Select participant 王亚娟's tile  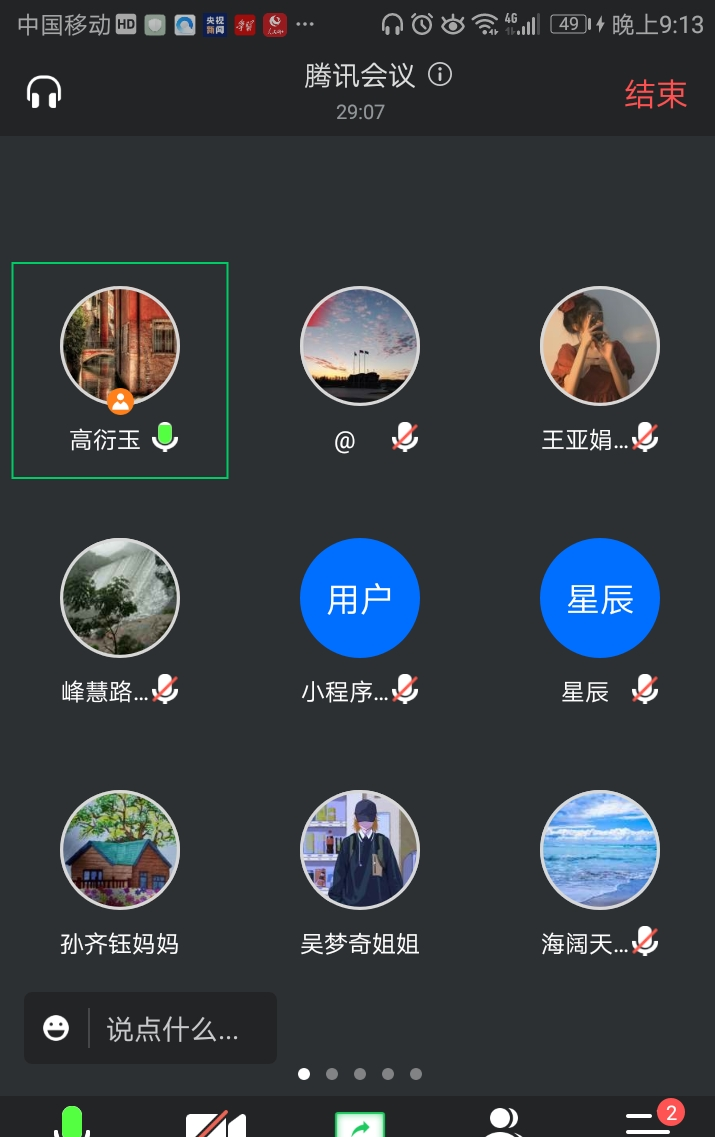click(600, 370)
